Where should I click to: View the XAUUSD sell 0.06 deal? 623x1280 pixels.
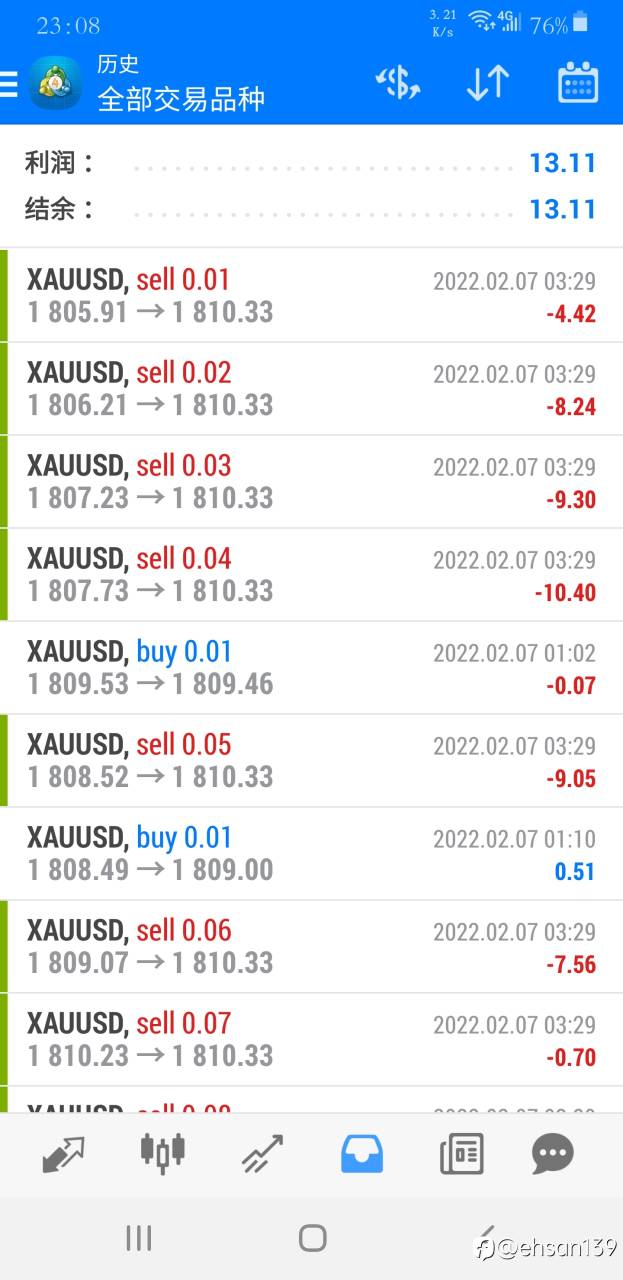(x=311, y=947)
